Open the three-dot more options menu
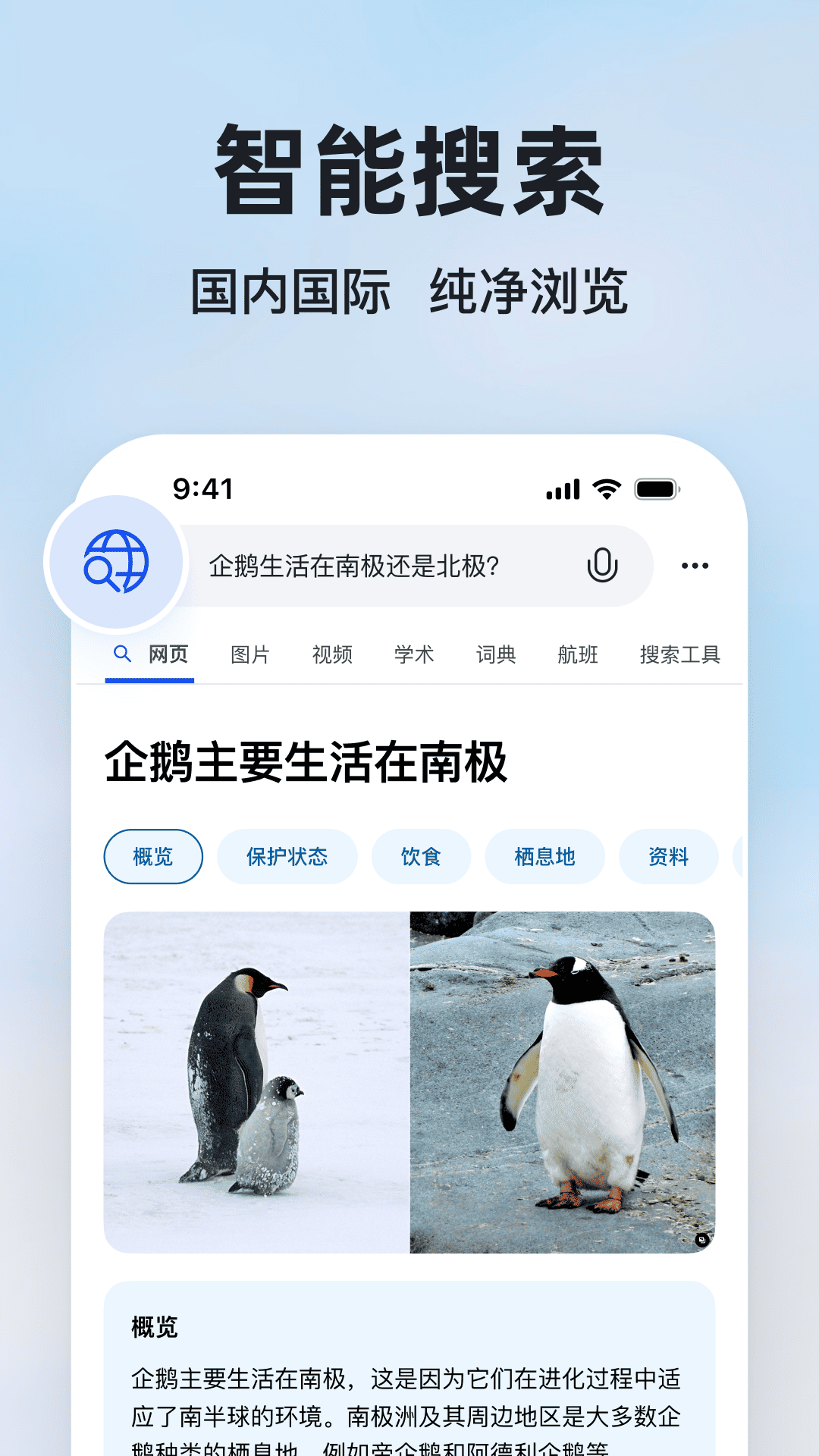Image resolution: width=819 pixels, height=1456 pixels. (697, 565)
